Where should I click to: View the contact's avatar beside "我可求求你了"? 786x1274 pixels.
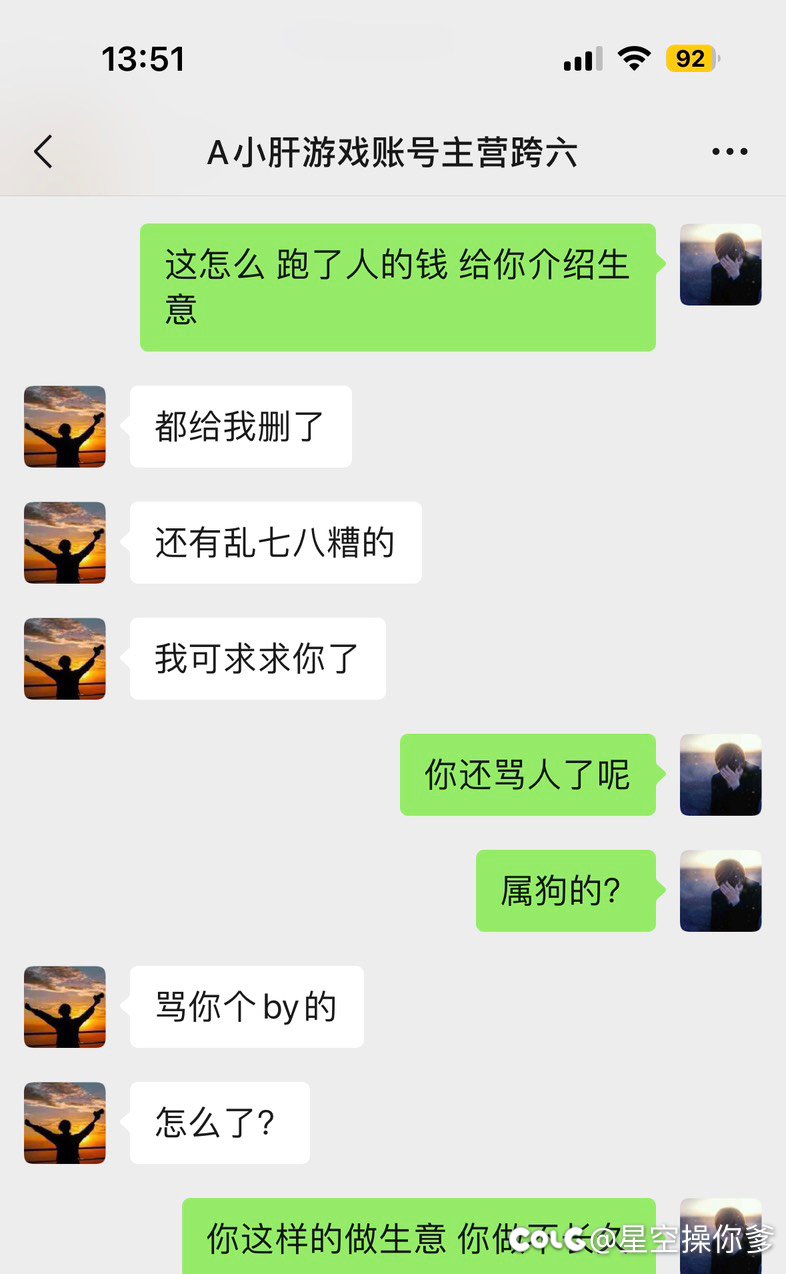point(65,659)
